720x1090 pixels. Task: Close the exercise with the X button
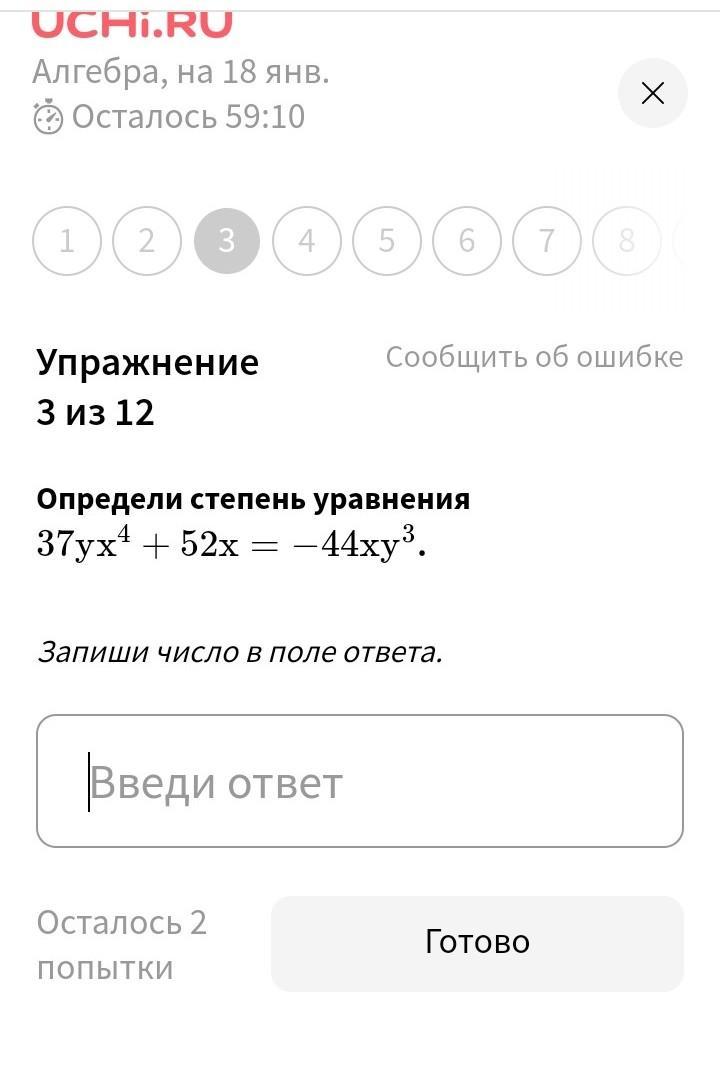[653, 93]
